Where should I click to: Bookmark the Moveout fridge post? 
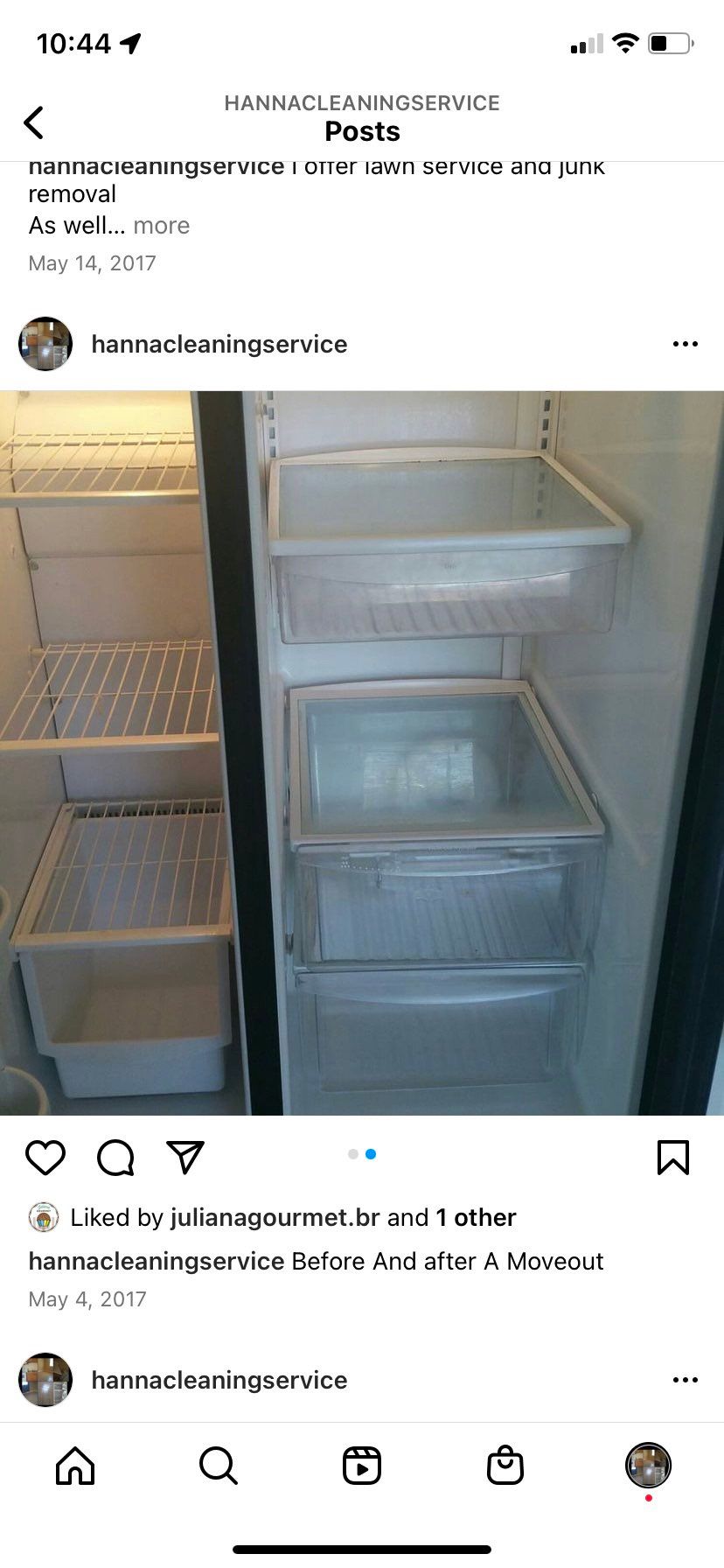pos(672,1157)
